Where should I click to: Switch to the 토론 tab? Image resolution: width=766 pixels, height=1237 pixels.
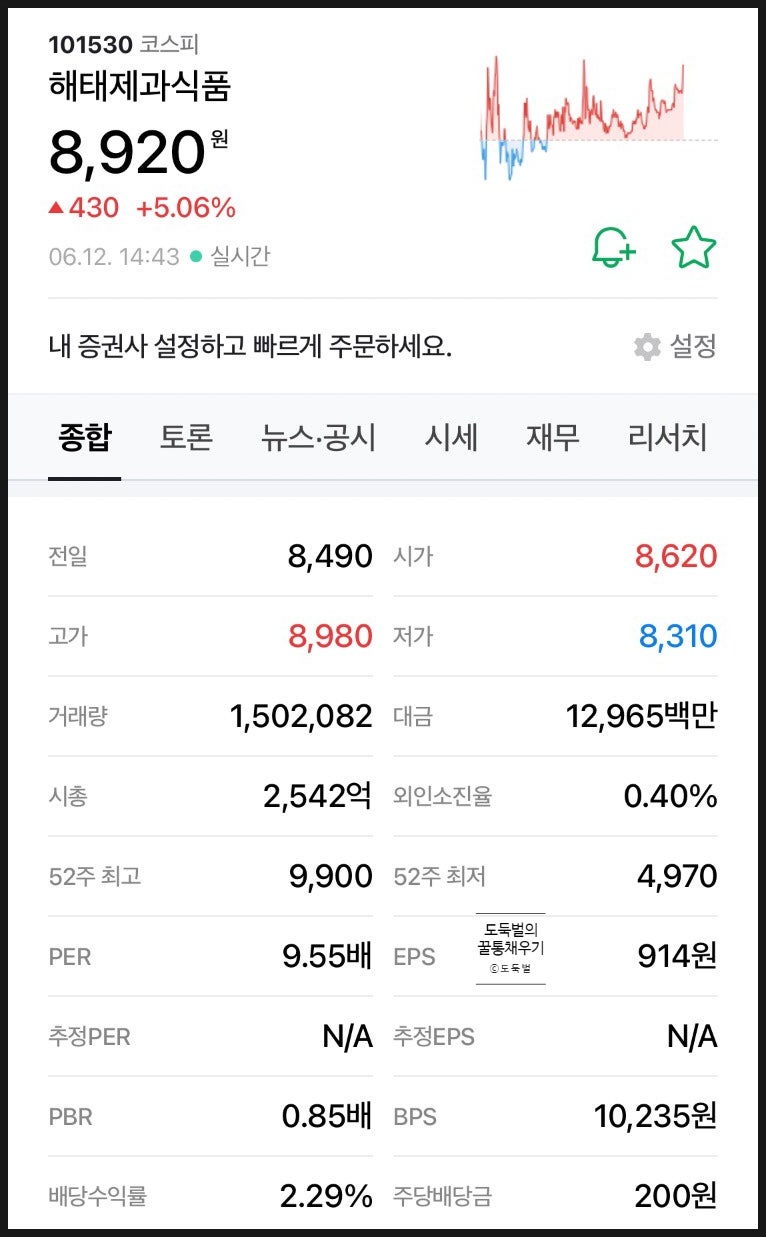(184, 437)
